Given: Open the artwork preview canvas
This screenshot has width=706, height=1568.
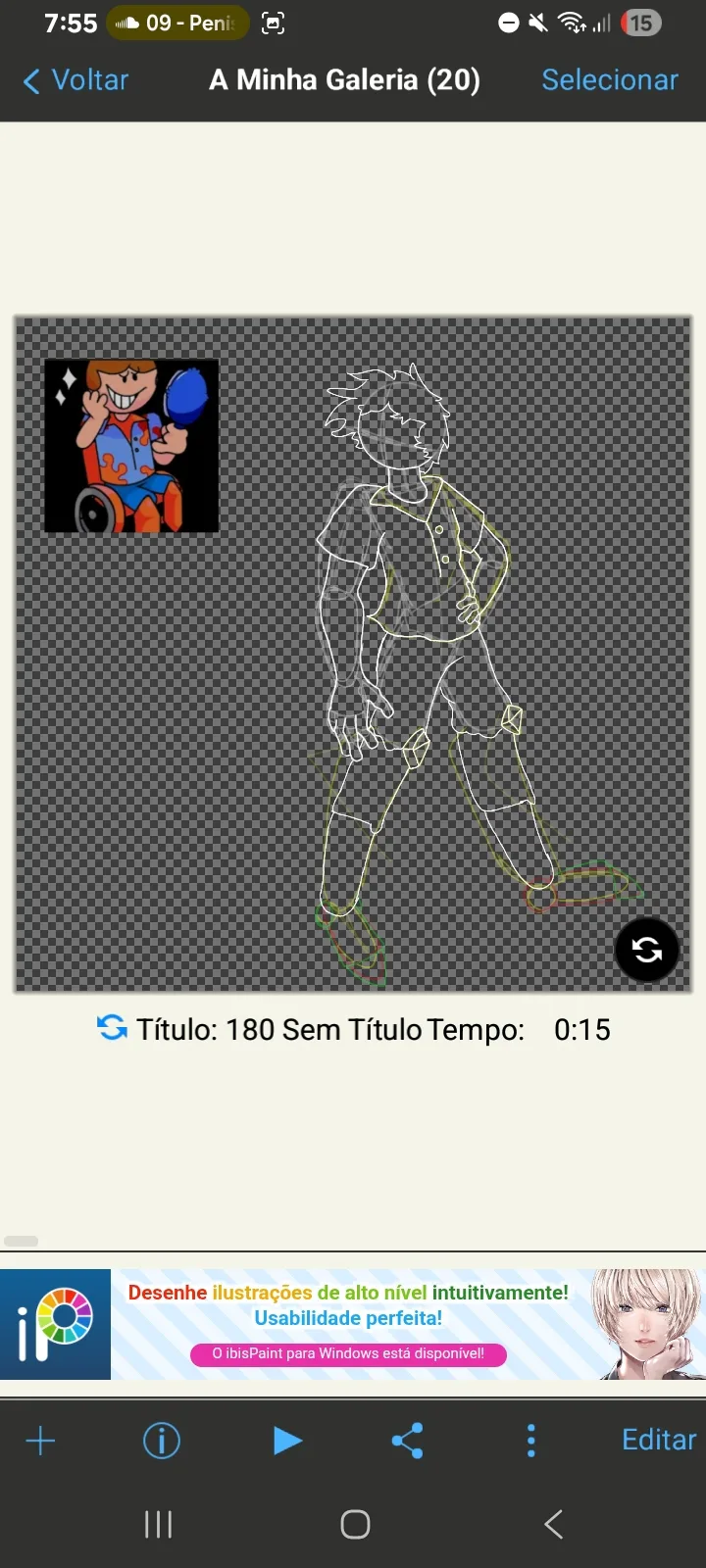Looking at the screenshot, I should 353,654.
